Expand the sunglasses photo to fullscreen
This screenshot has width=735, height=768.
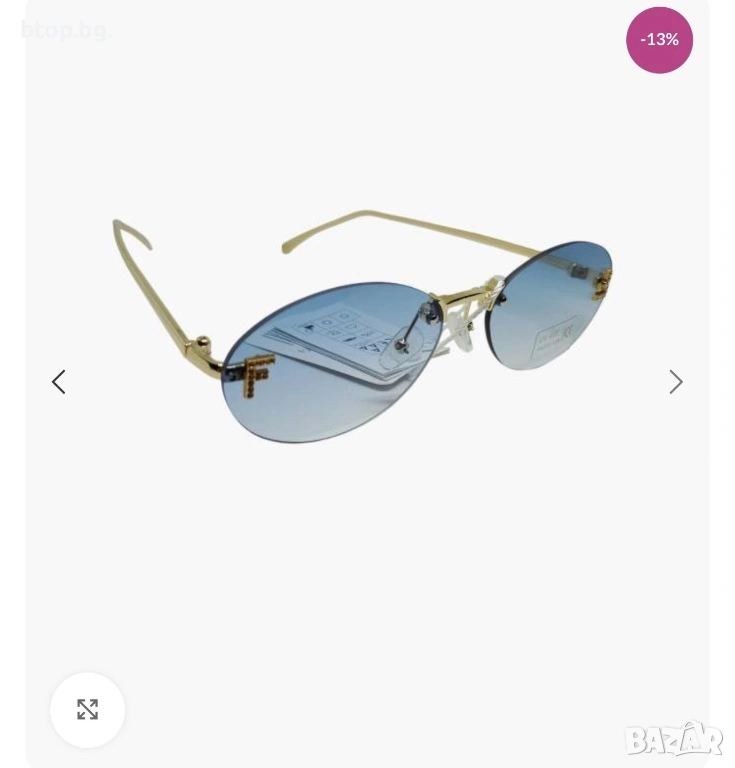[88, 710]
